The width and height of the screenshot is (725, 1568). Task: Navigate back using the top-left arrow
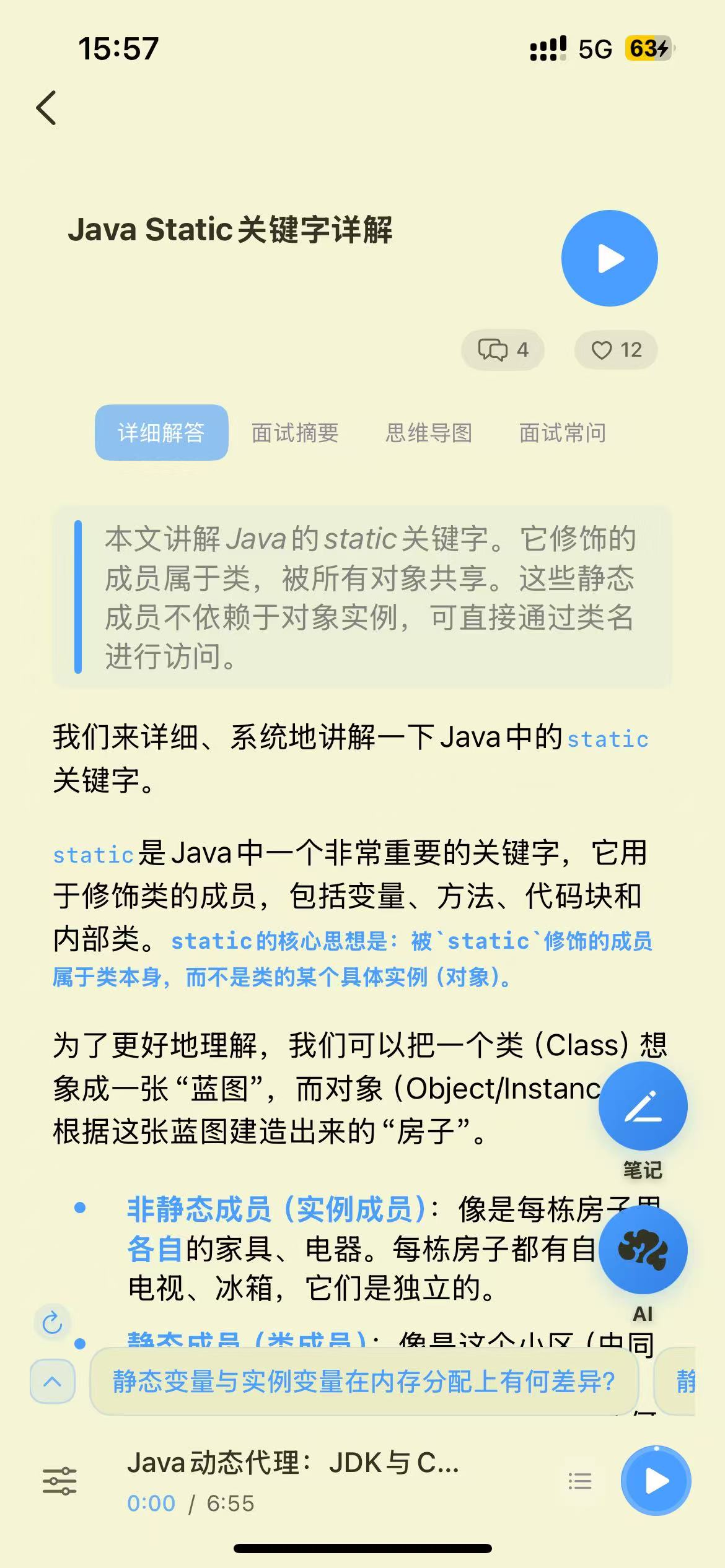coord(46,108)
